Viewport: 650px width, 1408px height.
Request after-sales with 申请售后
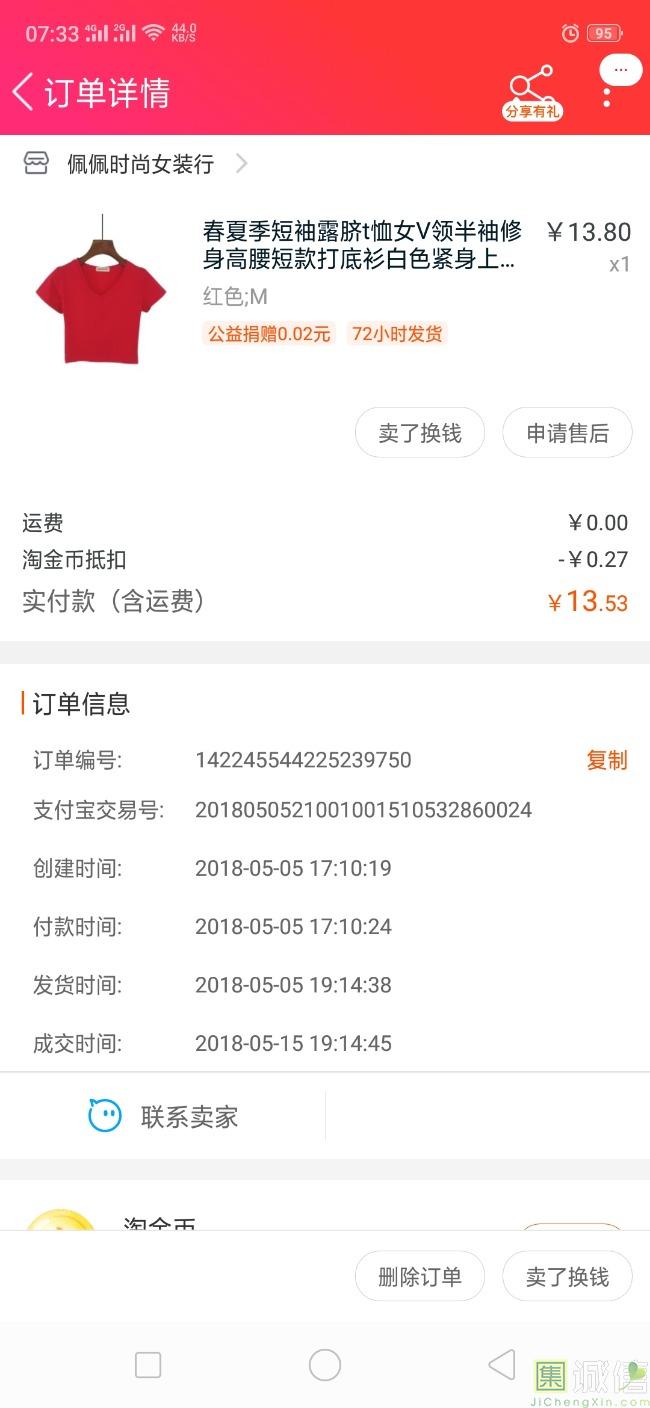point(567,433)
